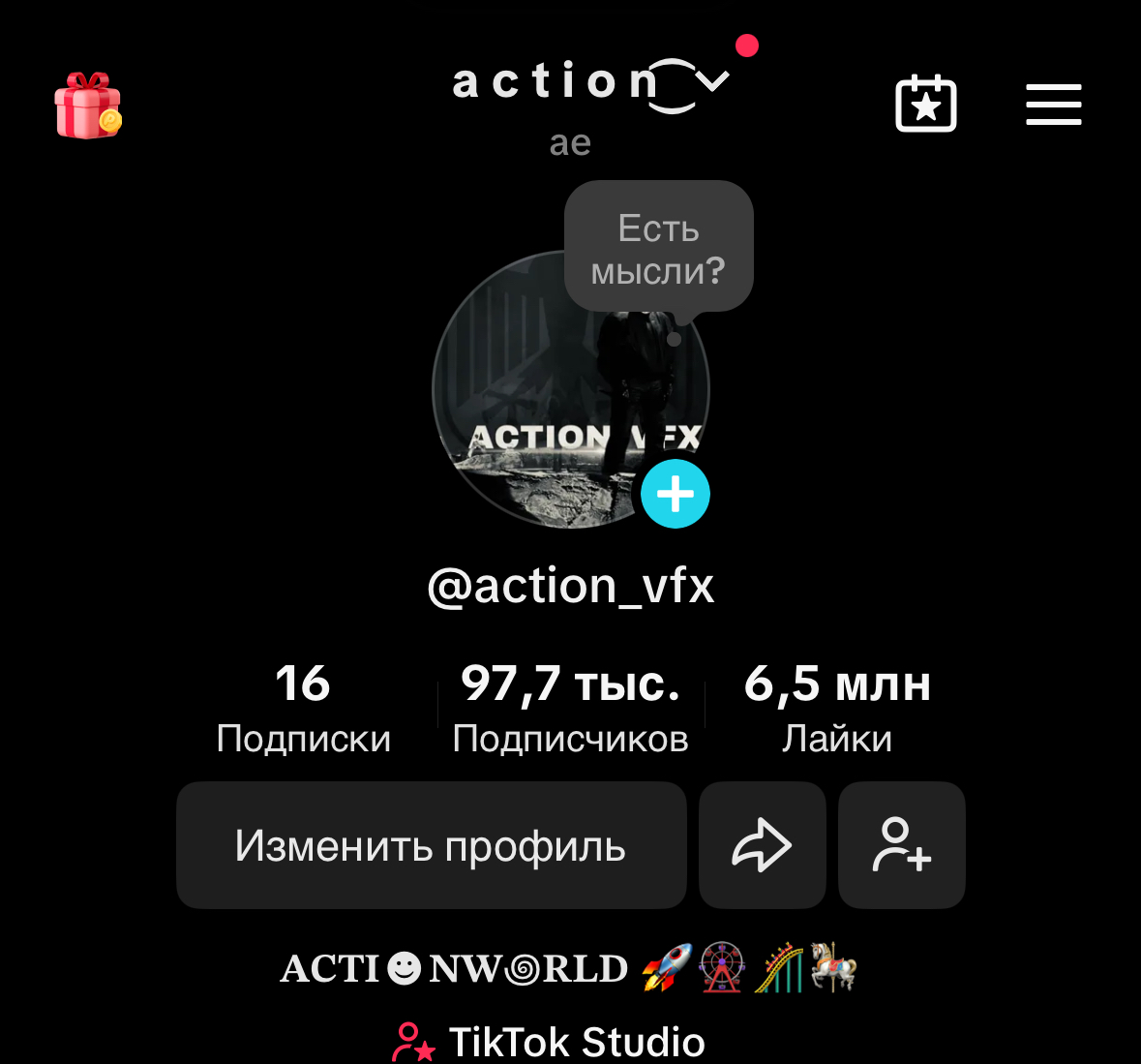This screenshot has width=1141, height=1064.
Task: Tap the blue plus on avatar
Action: coord(675,495)
